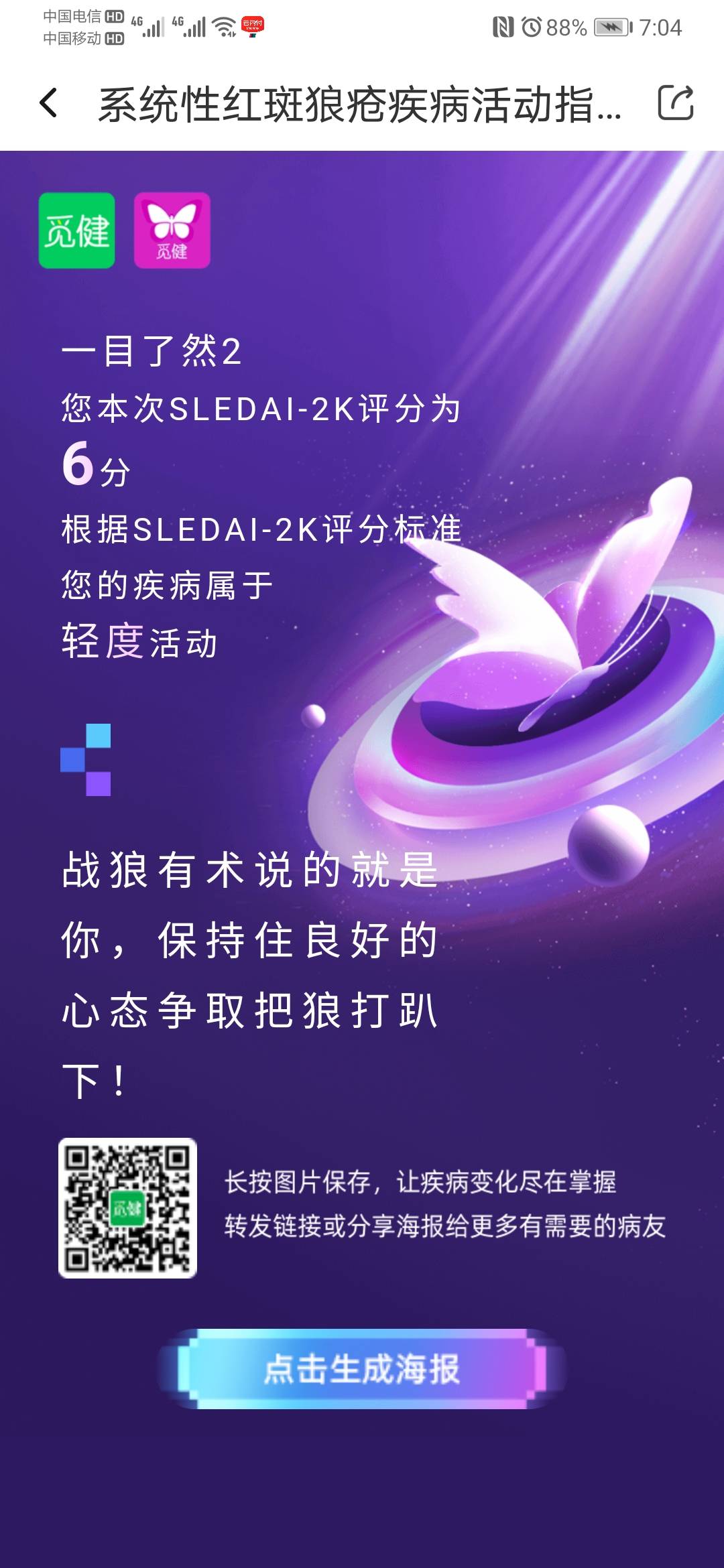
Task: Tap the battery indicator showing 88%
Action: click(611, 27)
